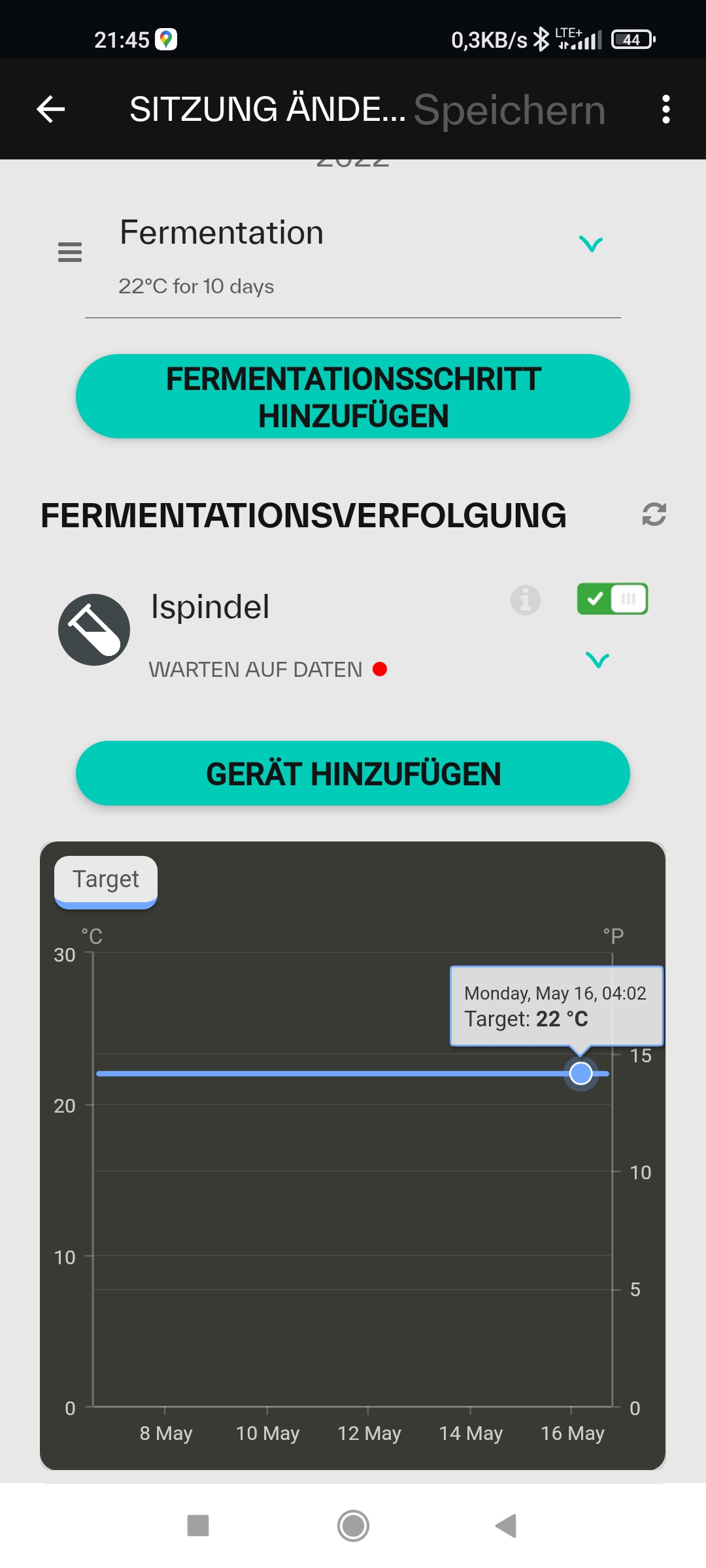The height and width of the screenshot is (1568, 706).
Task: Open the Ispindel info icon
Action: pyautogui.click(x=526, y=600)
